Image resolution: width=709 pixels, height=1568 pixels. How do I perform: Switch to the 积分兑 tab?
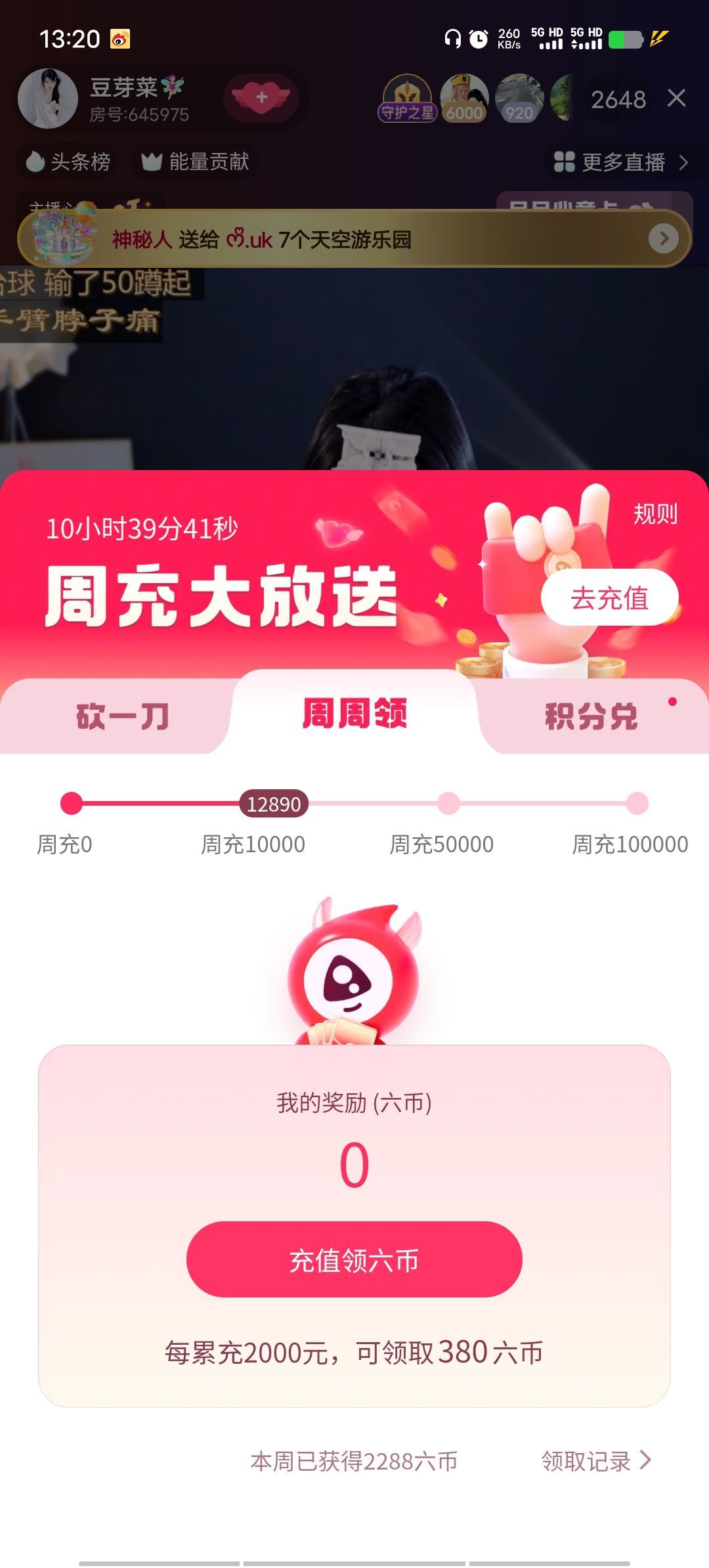click(x=591, y=716)
